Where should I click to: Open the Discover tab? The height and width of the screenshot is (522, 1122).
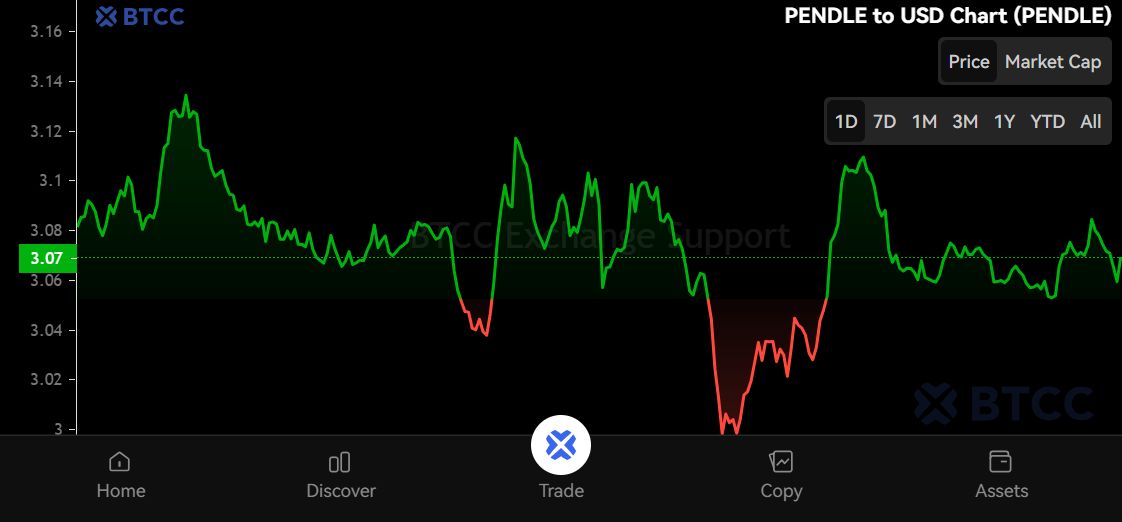tap(340, 475)
